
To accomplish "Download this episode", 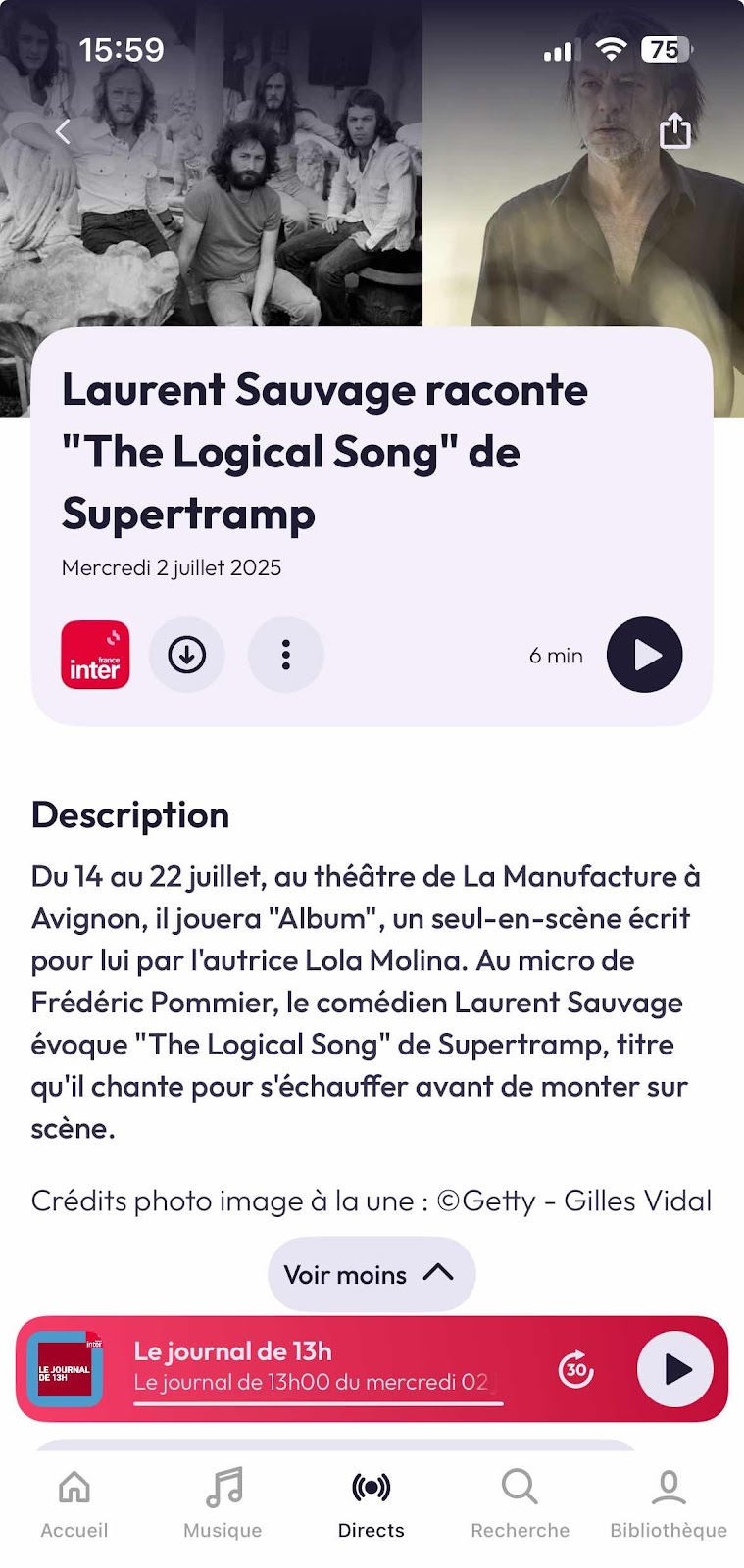I will [x=187, y=655].
